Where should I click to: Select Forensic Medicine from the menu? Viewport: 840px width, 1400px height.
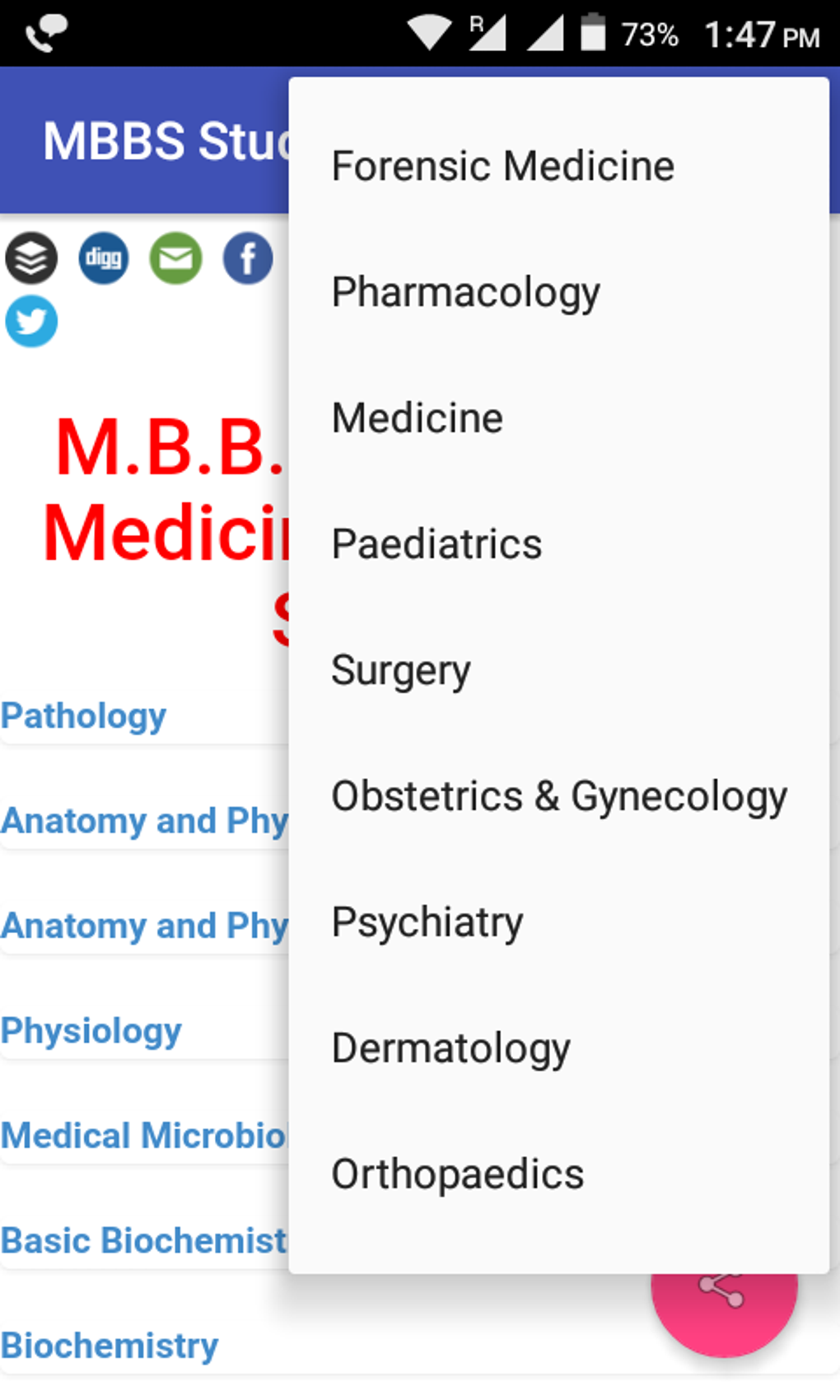pos(502,166)
